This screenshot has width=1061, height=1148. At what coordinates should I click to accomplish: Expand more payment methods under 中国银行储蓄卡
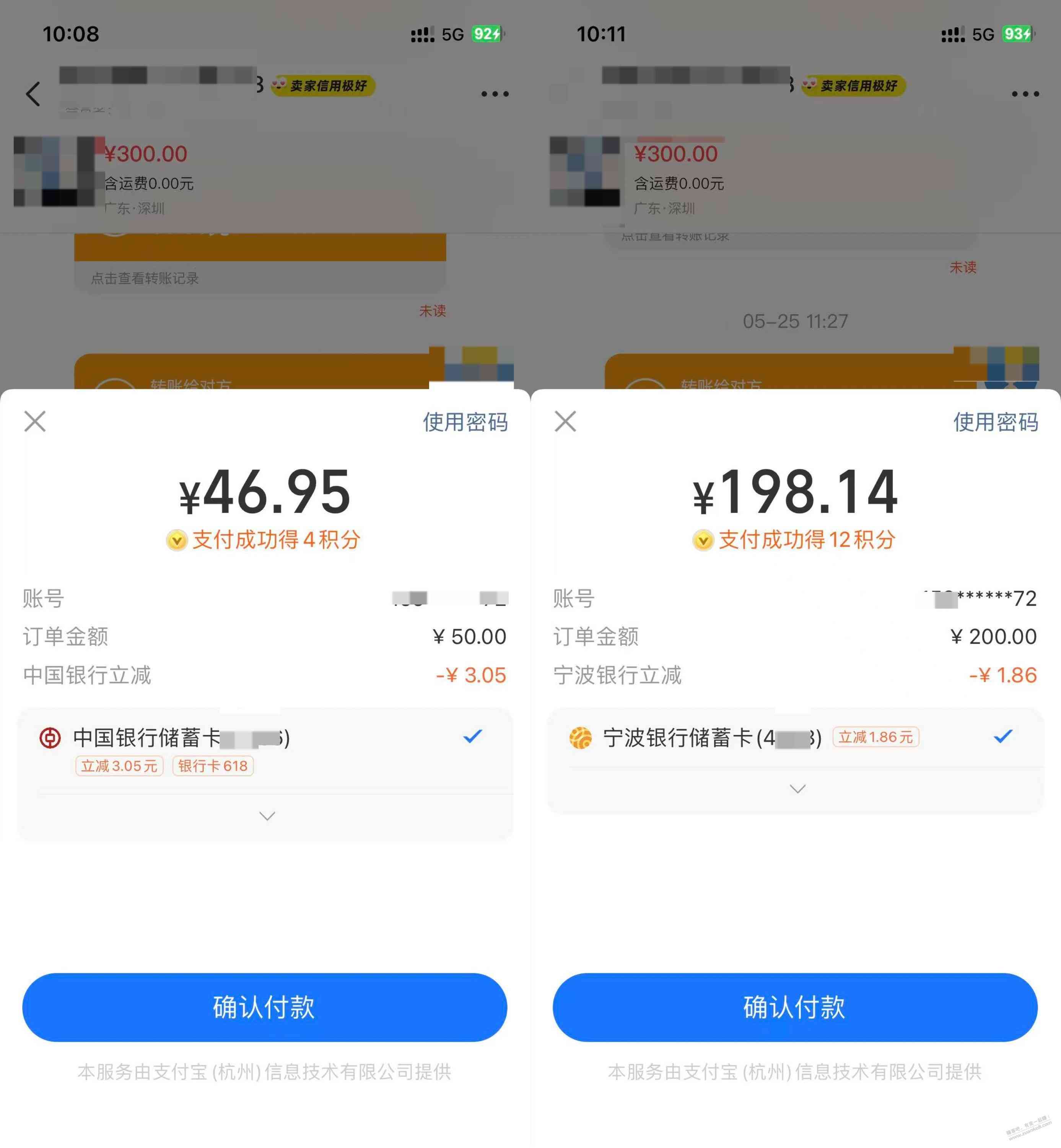coord(267,816)
